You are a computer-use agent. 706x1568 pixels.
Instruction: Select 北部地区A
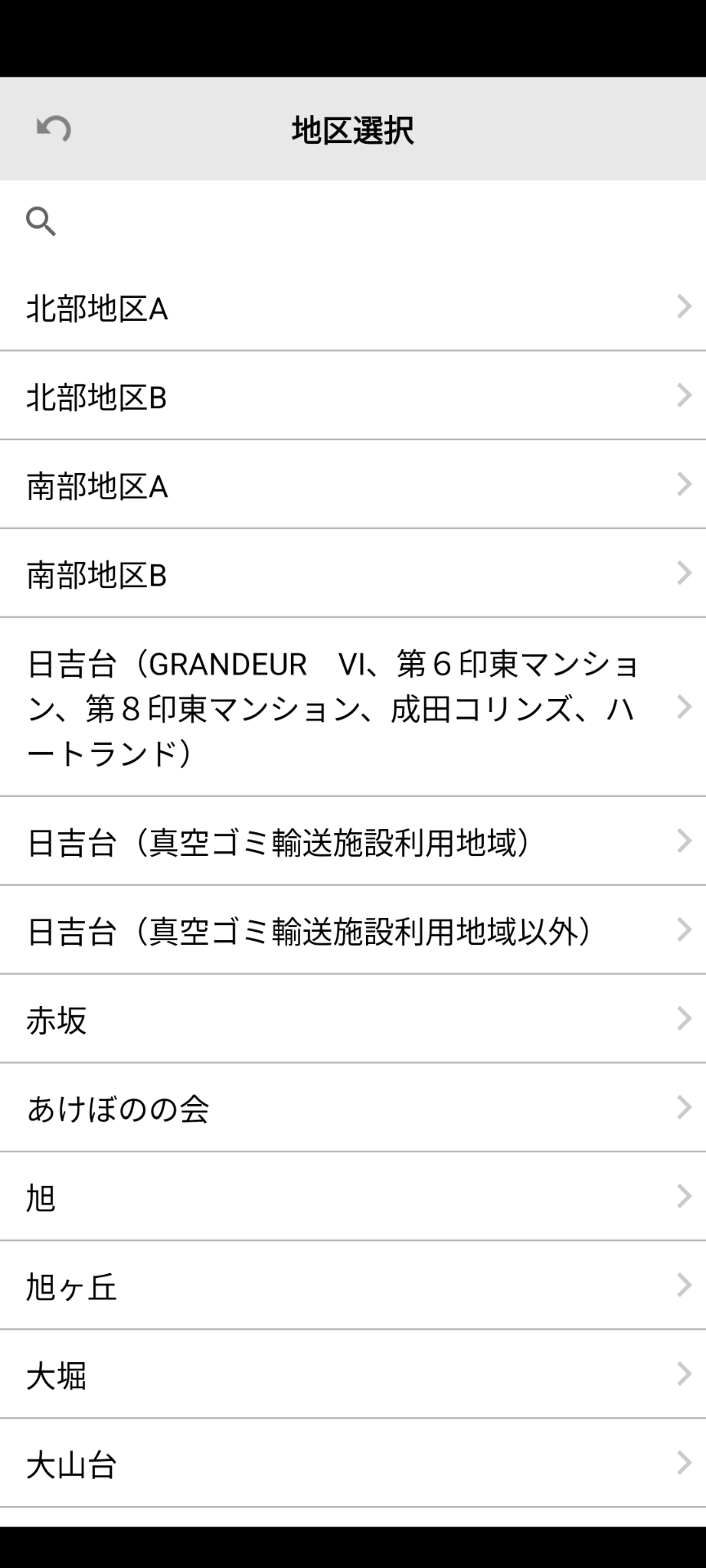tap(353, 307)
